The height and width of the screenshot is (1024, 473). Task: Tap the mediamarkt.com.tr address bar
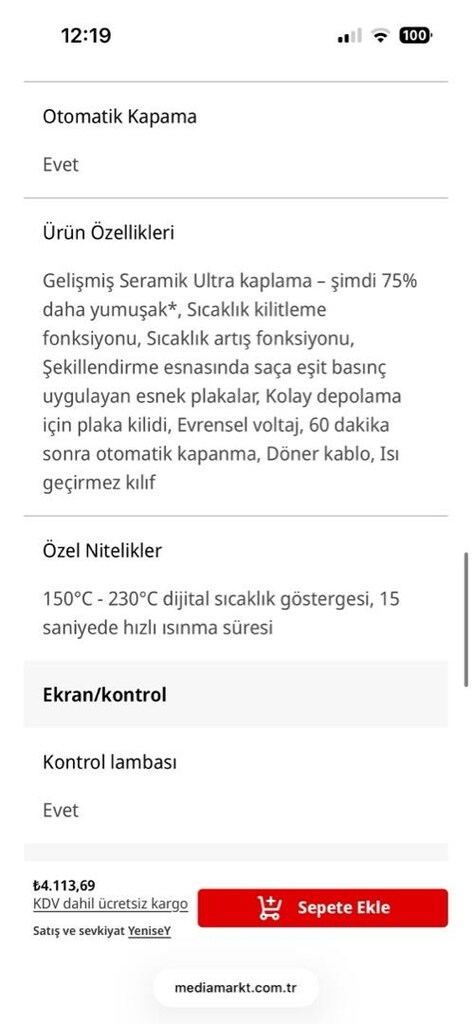pos(236,987)
